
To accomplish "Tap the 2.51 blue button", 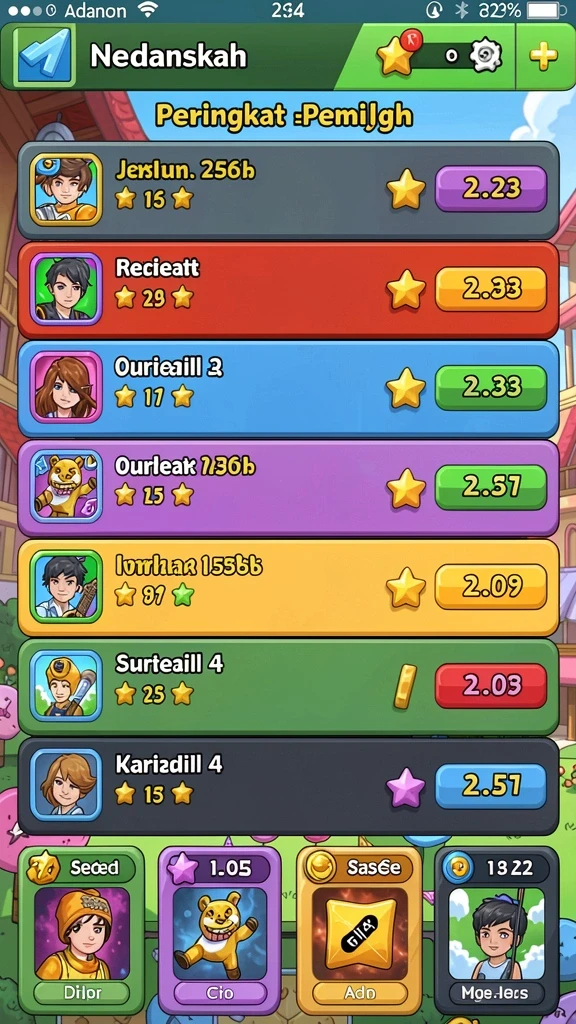I will pos(490,786).
